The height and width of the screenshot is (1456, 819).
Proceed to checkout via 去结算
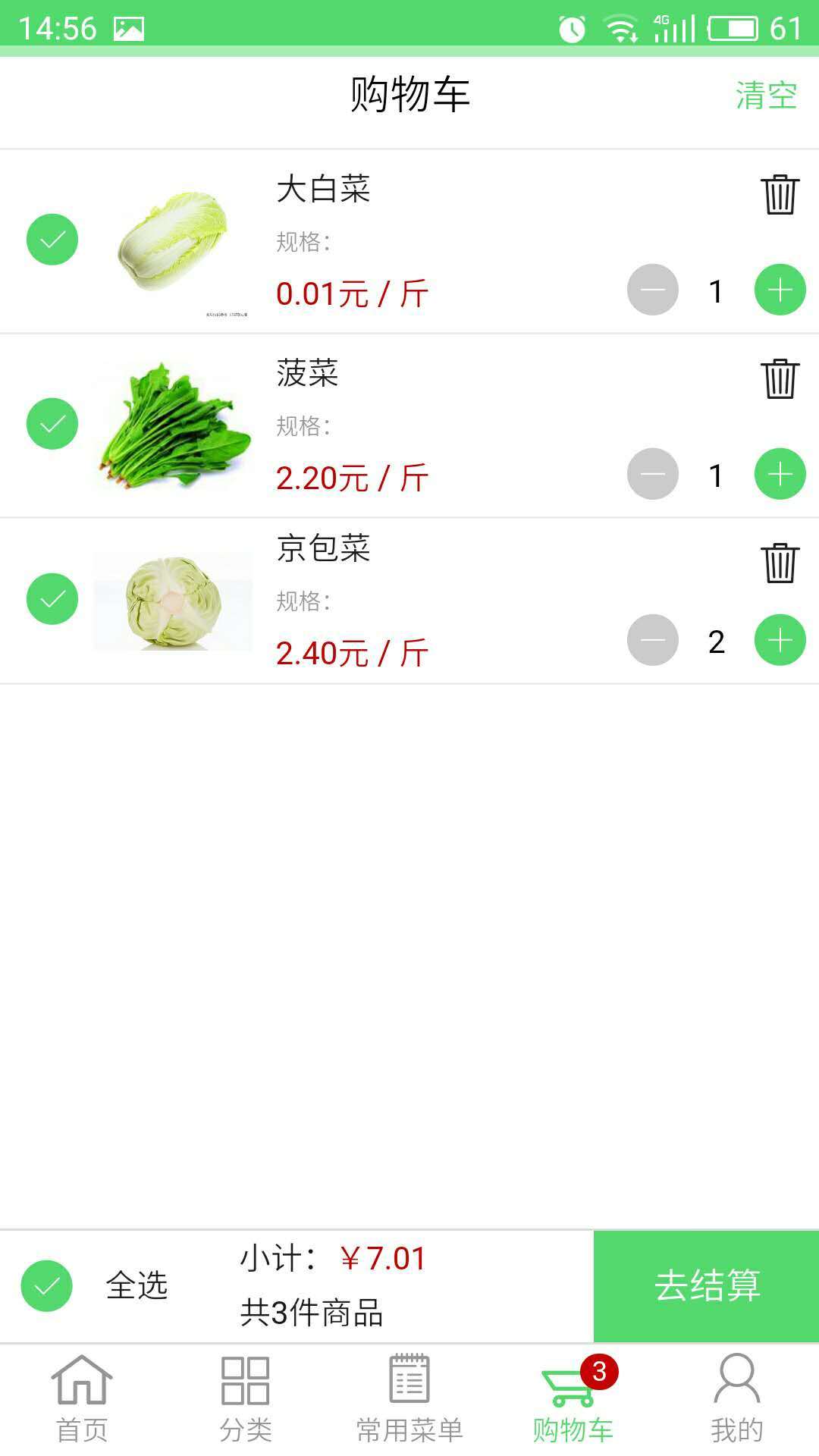[706, 1285]
